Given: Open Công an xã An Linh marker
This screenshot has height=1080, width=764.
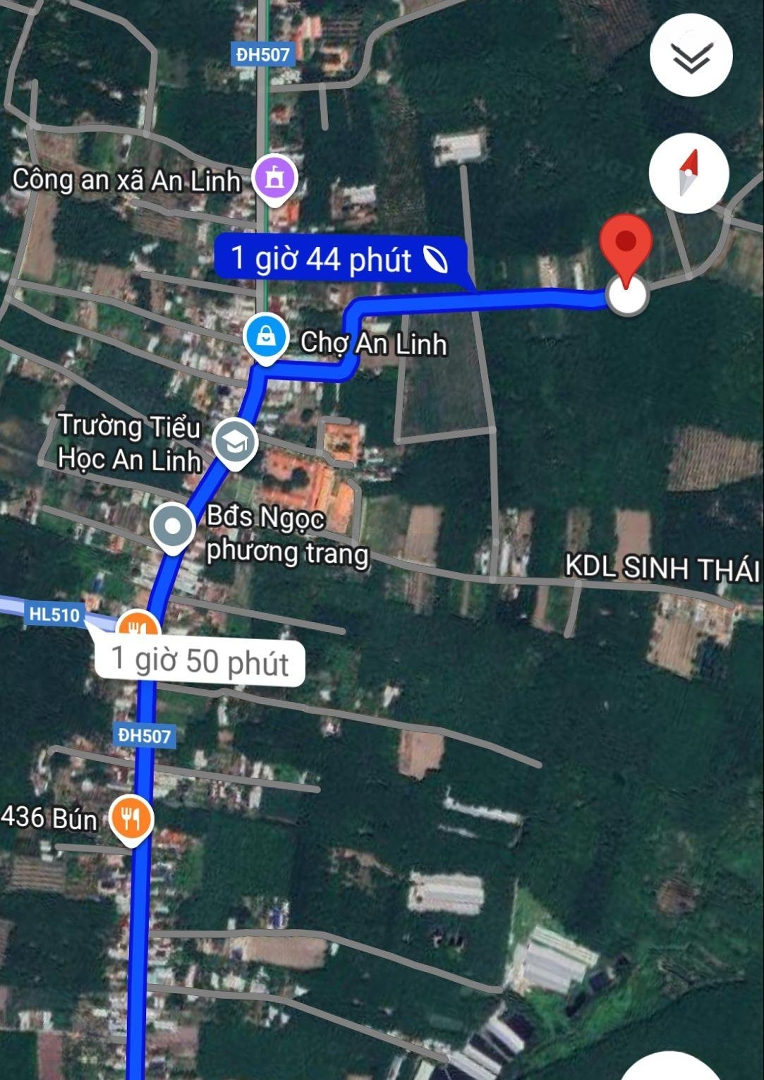Looking at the screenshot, I should pyautogui.click(x=275, y=179).
